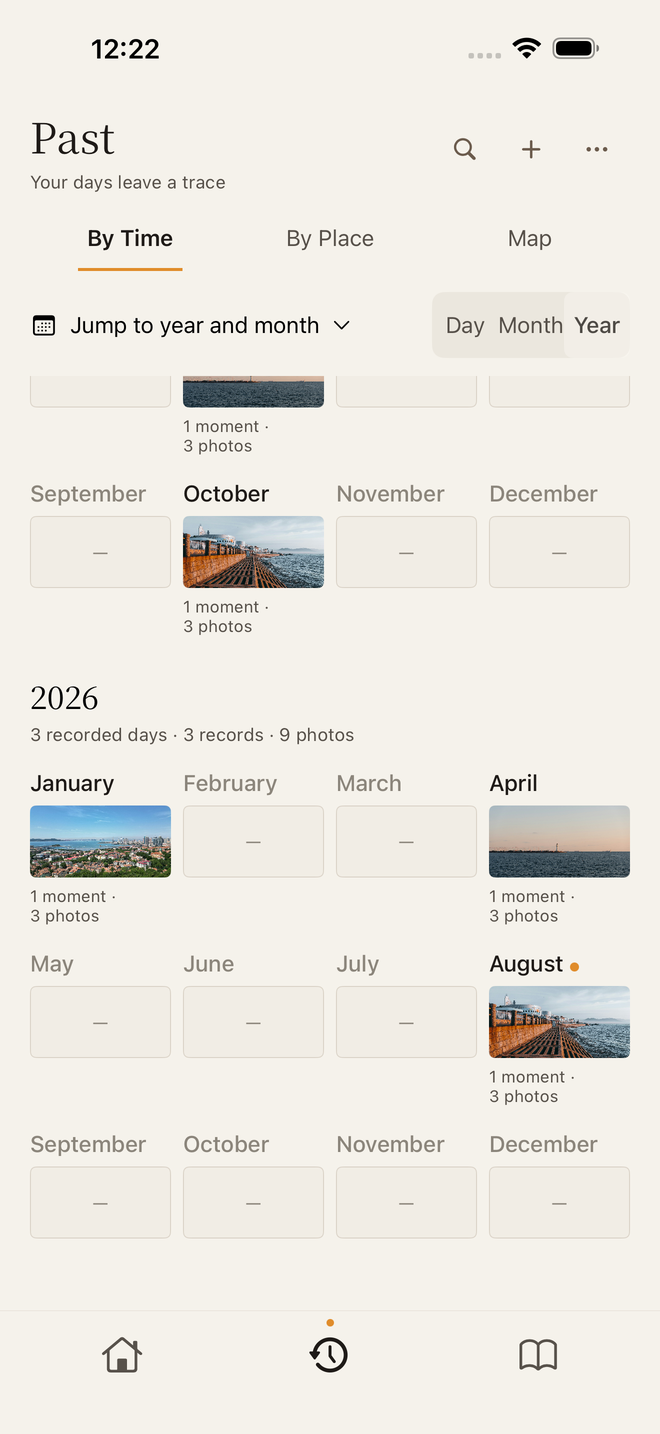
Task: Select the By Time tab
Action: pyautogui.click(x=130, y=238)
